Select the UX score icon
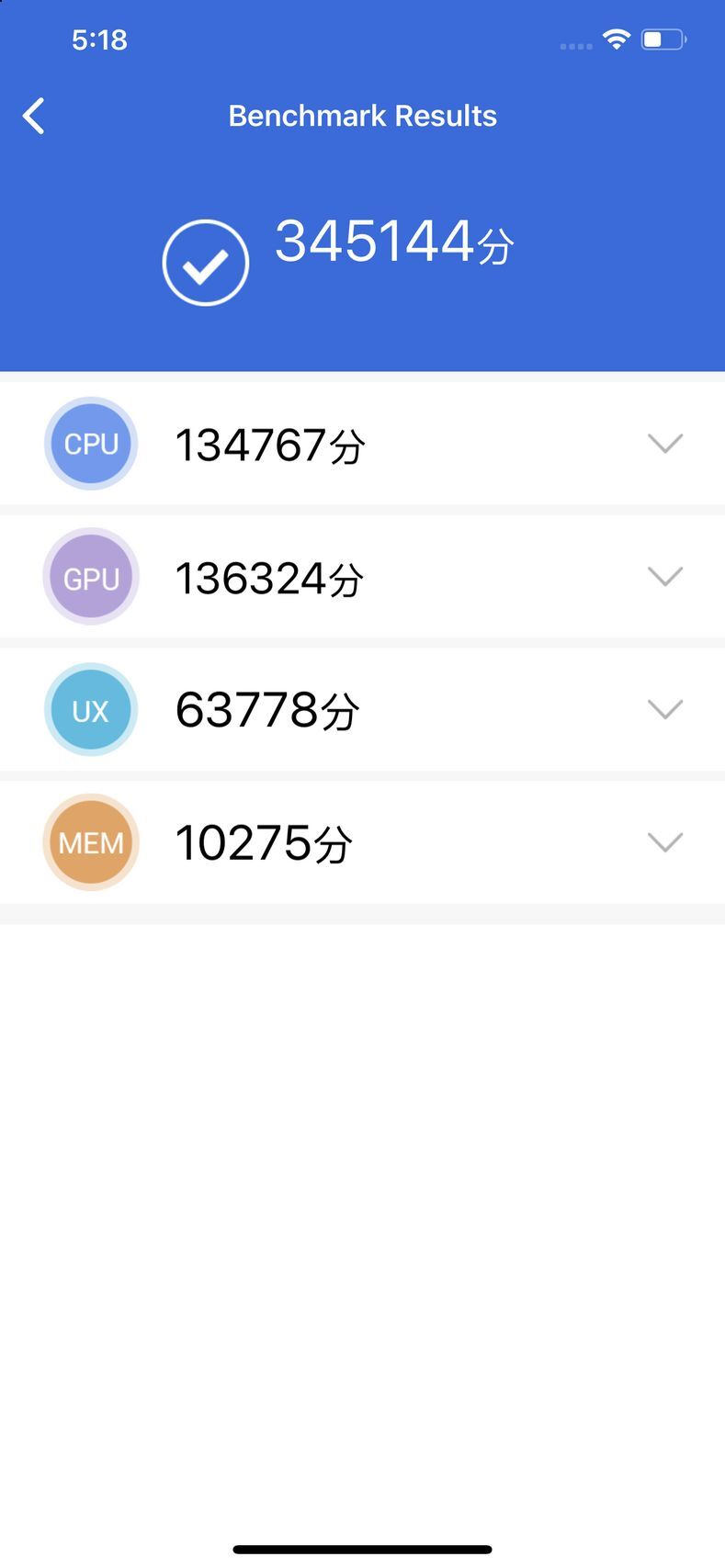725x1568 pixels. point(90,709)
